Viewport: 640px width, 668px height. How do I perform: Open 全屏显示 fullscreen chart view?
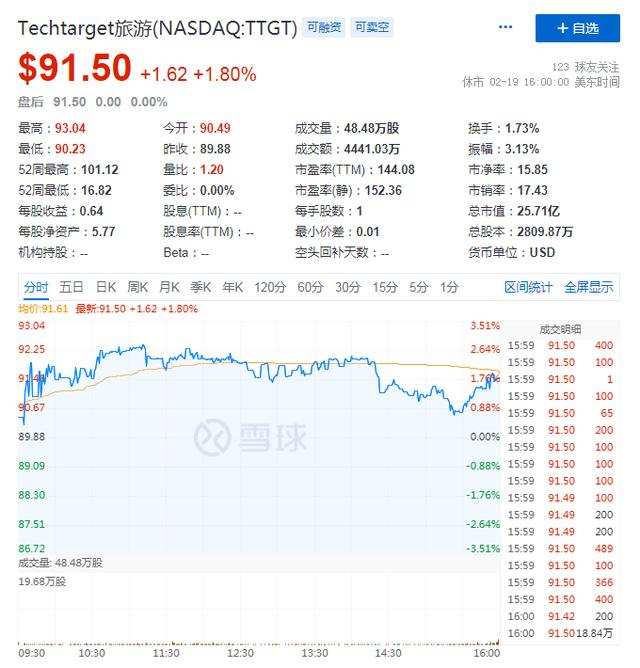589,287
